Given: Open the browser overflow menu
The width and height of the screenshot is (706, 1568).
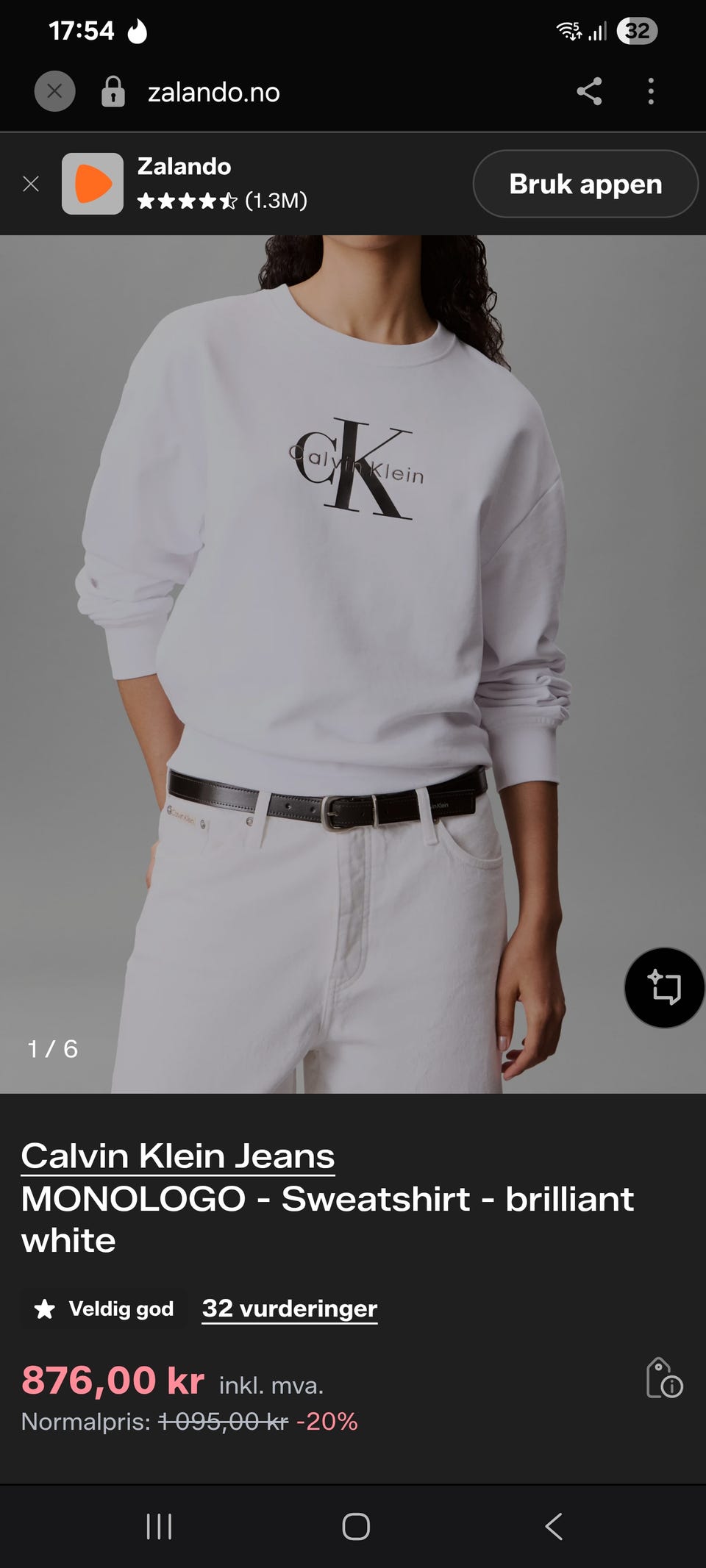Looking at the screenshot, I should pyautogui.click(x=651, y=92).
